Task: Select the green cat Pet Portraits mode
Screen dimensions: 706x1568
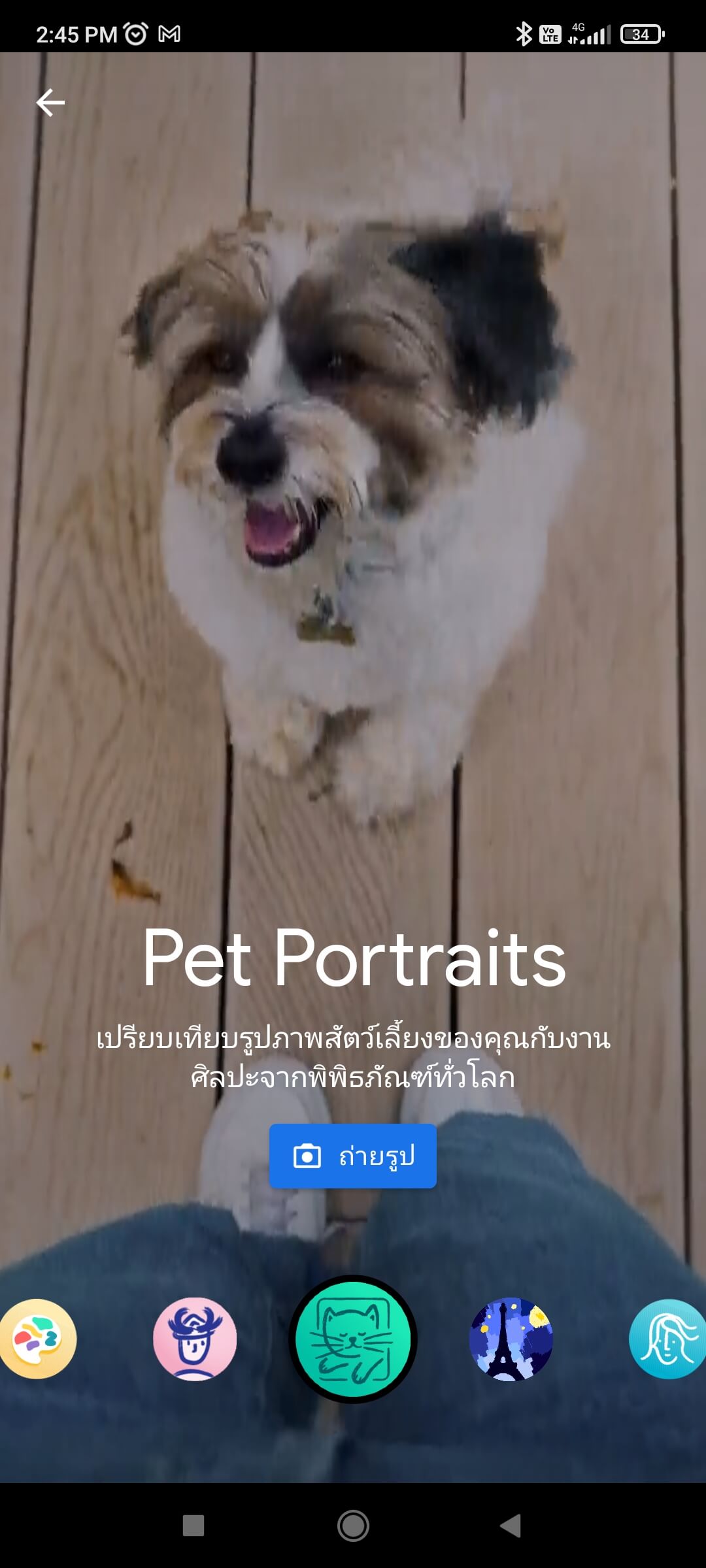Action: coord(353,1339)
